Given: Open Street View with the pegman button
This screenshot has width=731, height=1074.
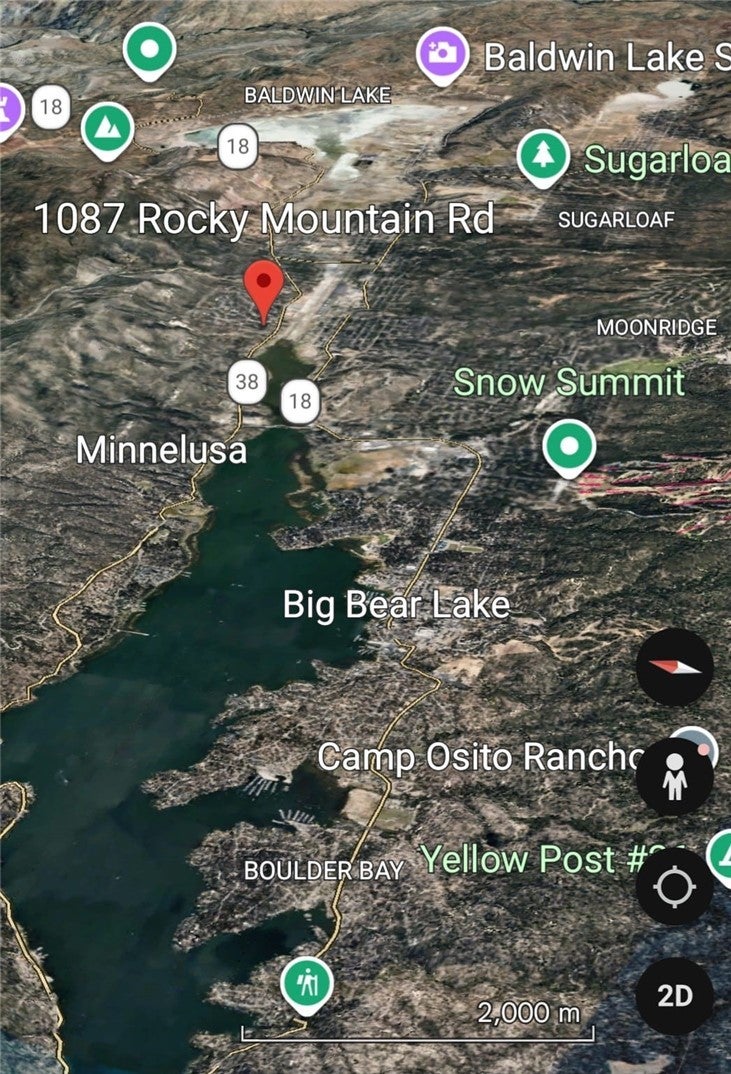Looking at the screenshot, I should tap(675, 779).
